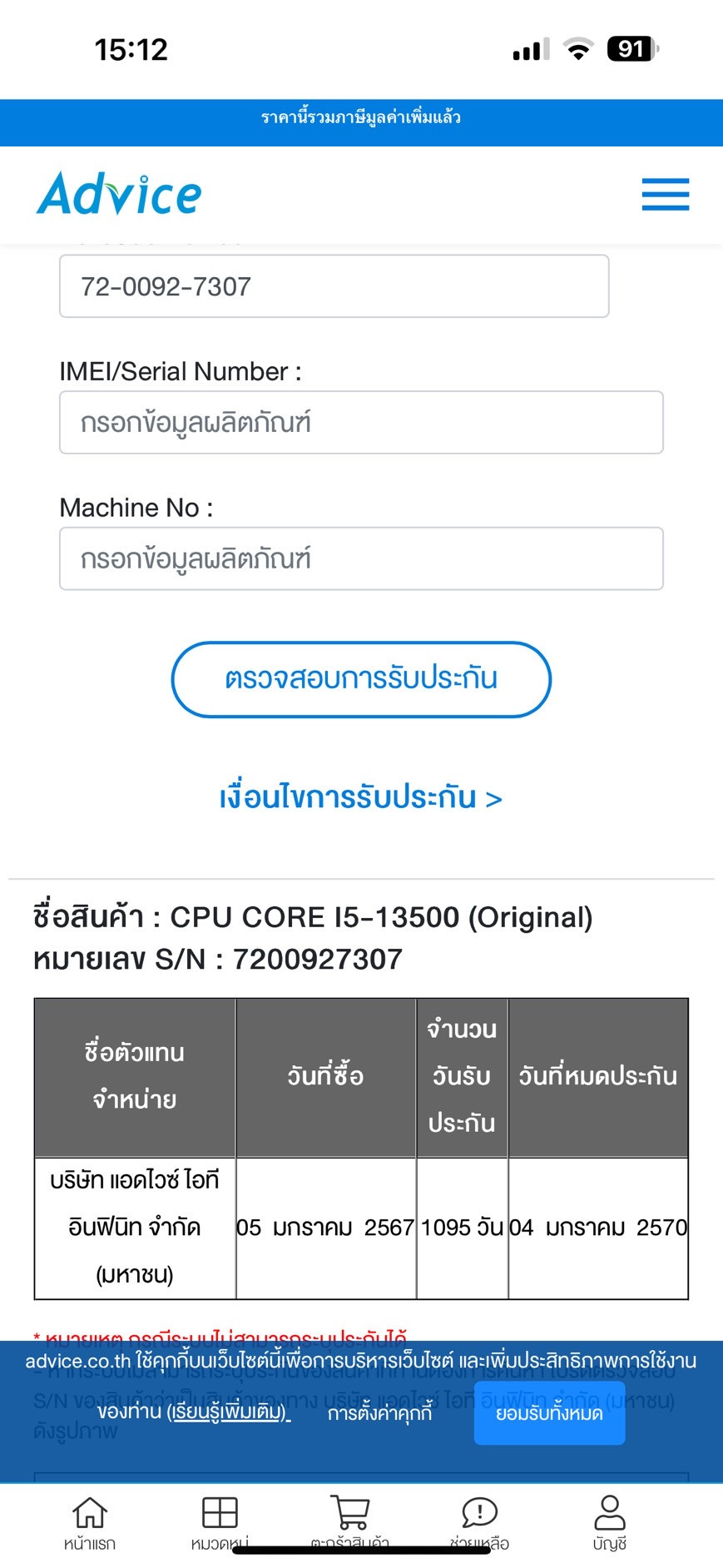Focus the Machine No input field
This screenshot has height=1568, width=723.
[x=361, y=558]
